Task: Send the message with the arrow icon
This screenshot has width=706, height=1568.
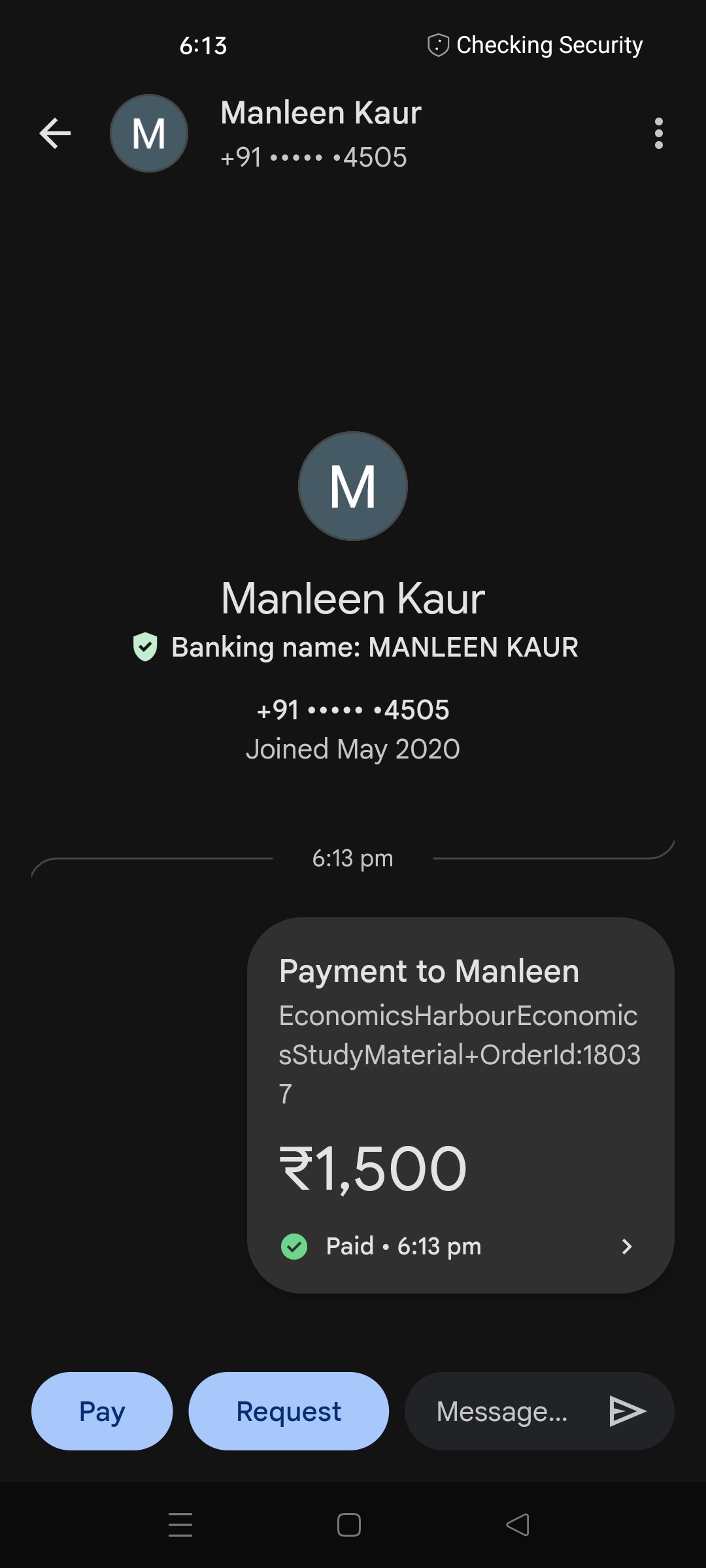Action: click(x=627, y=1411)
